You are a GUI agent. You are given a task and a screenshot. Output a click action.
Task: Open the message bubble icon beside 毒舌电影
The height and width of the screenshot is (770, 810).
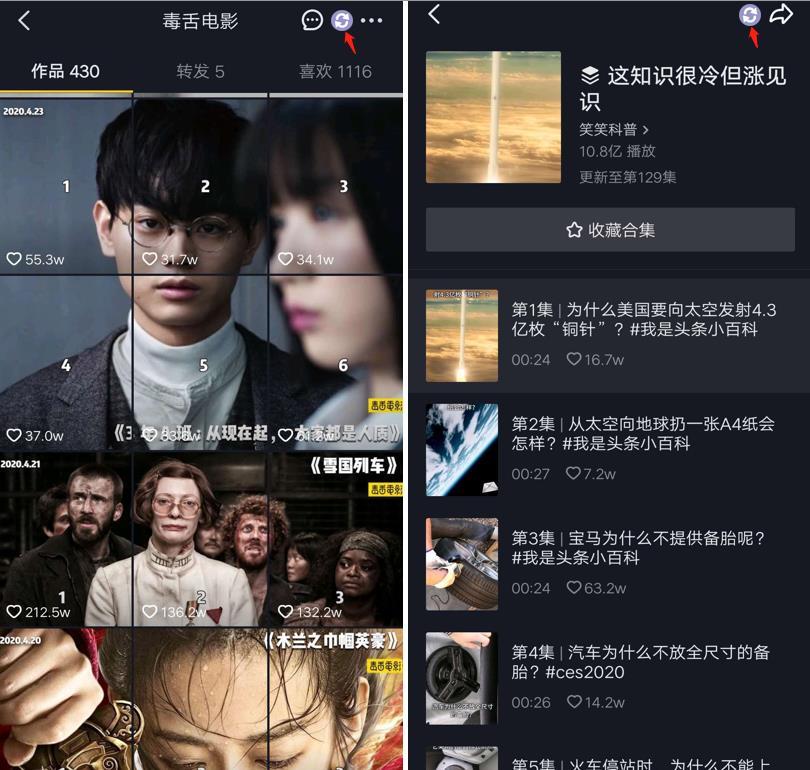click(312, 20)
